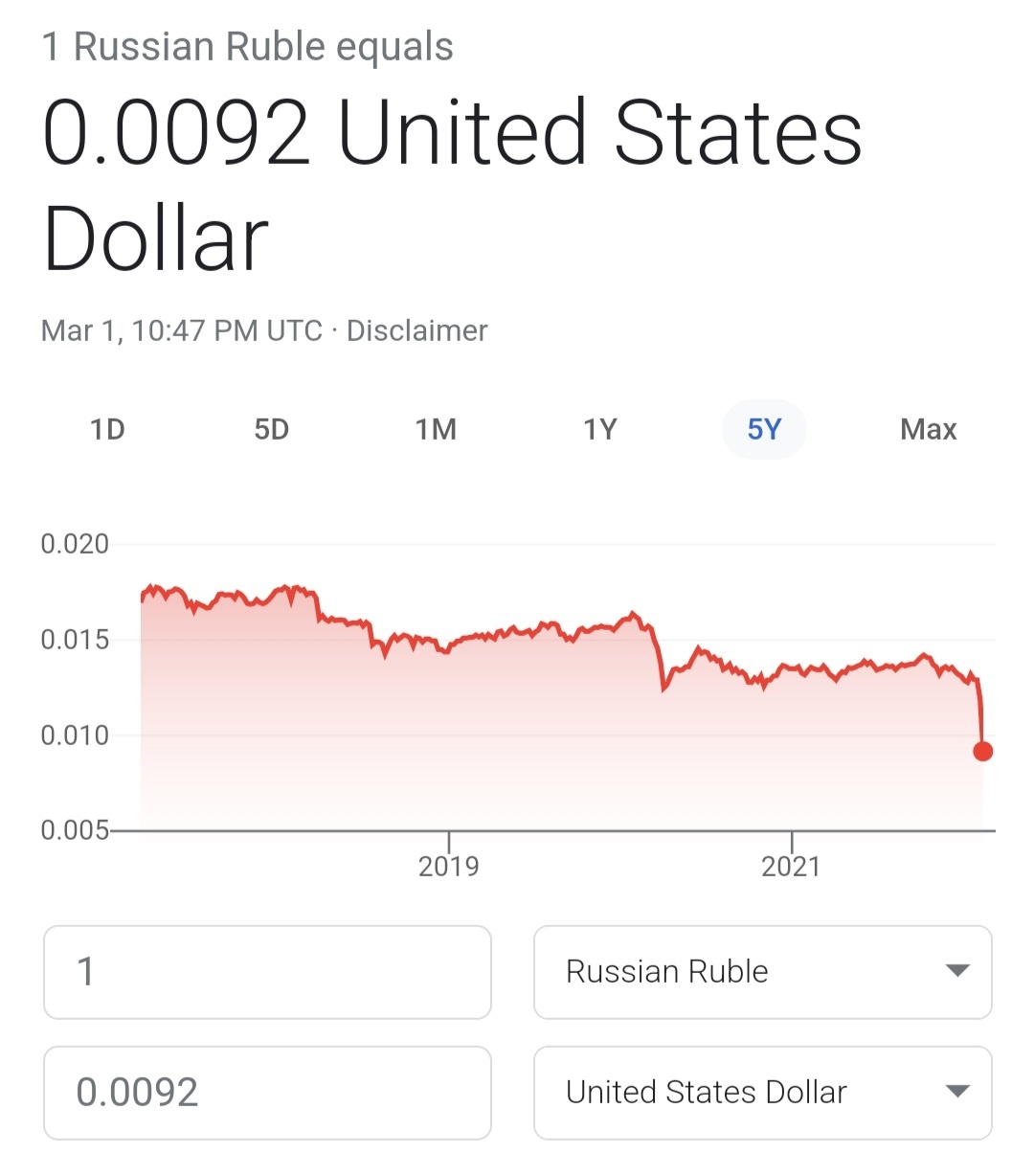Switch to the 1Y range
The height and width of the screenshot is (1176, 1034).
(x=600, y=429)
